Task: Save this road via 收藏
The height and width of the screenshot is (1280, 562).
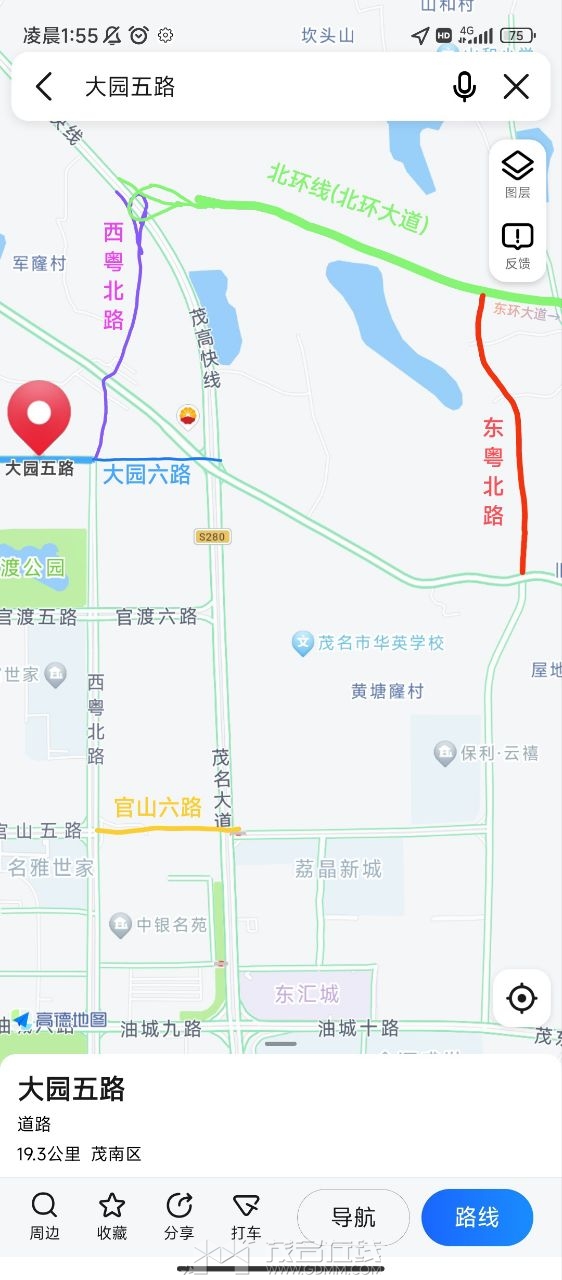Action: click(112, 1216)
